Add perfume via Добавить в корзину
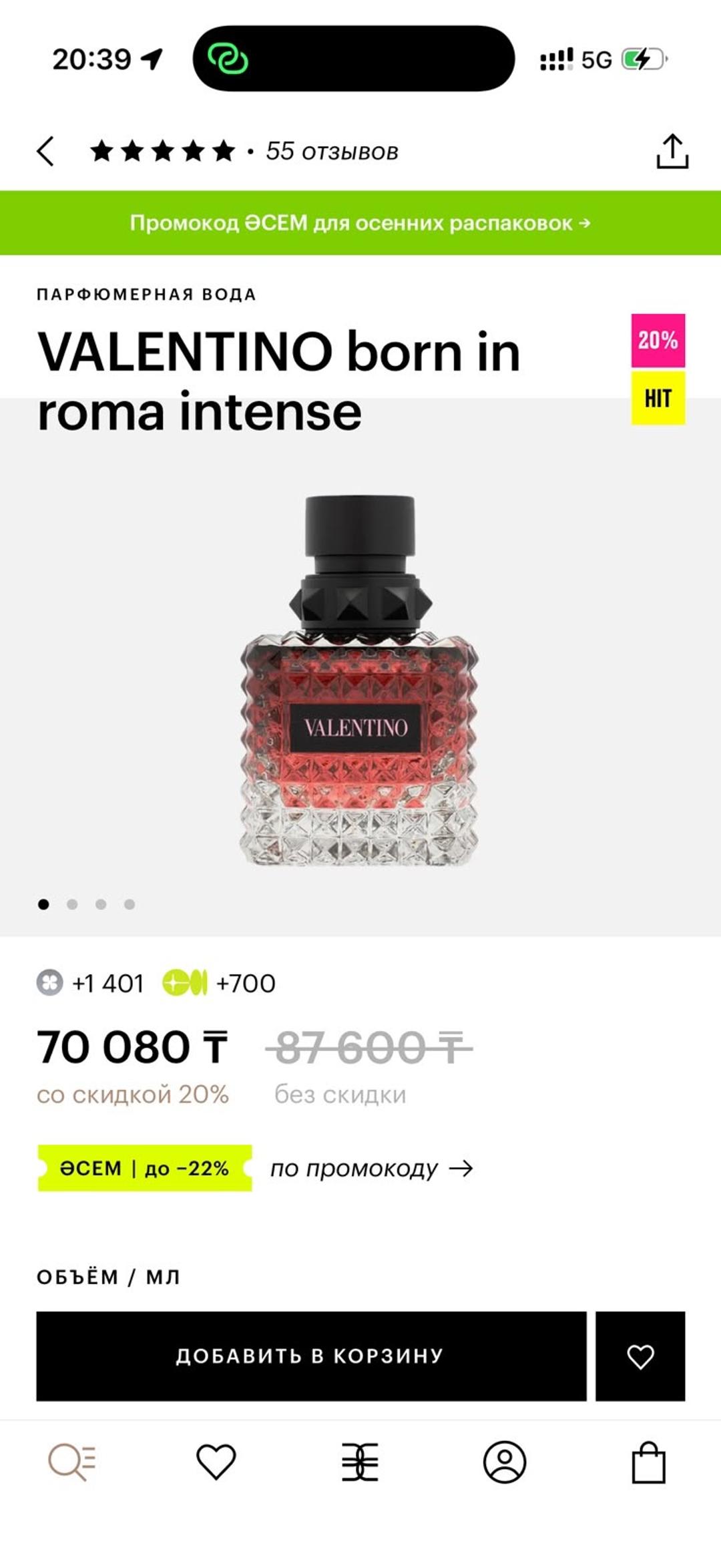 (311, 1356)
